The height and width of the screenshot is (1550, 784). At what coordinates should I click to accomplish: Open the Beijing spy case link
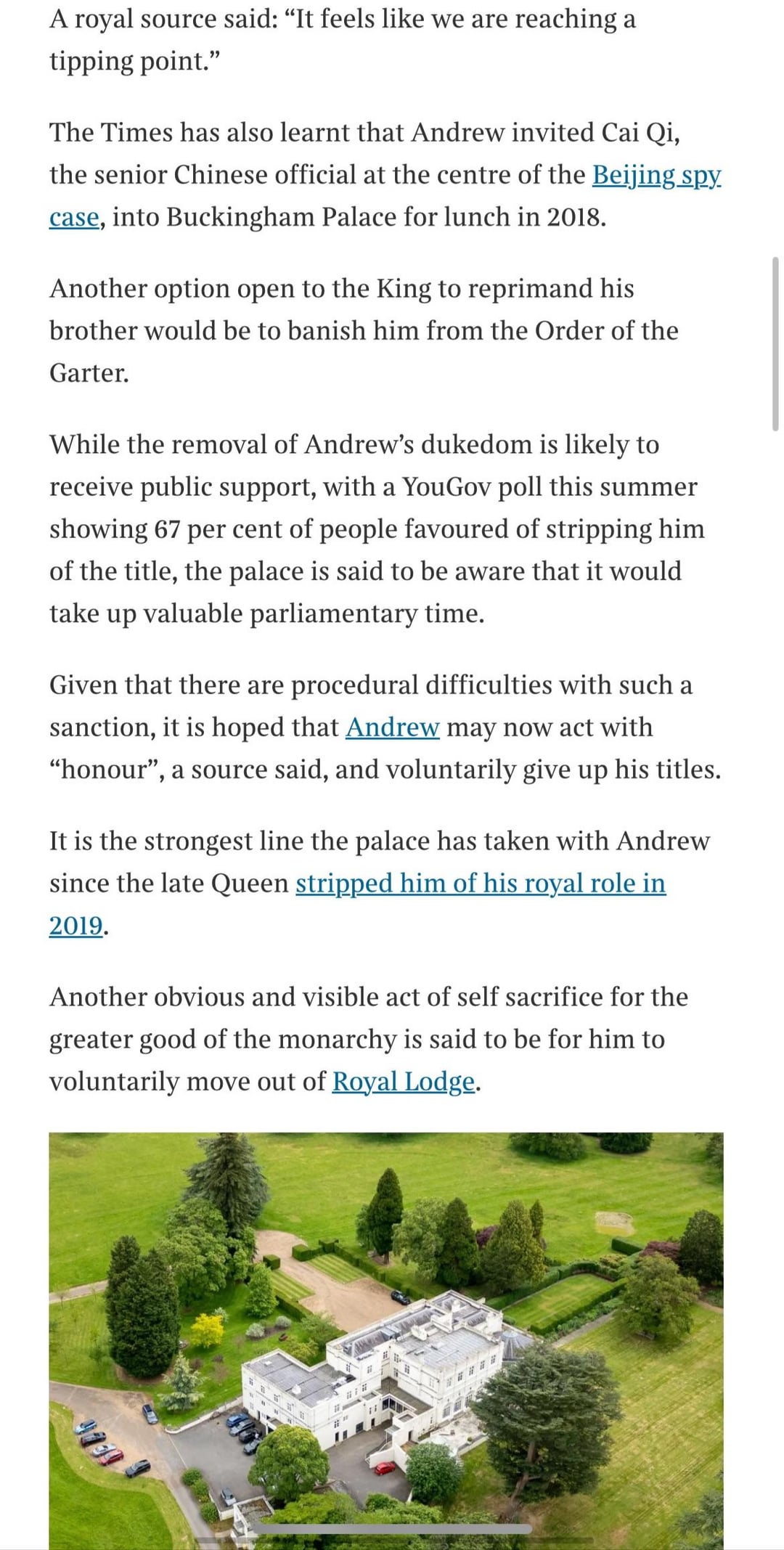(x=656, y=175)
